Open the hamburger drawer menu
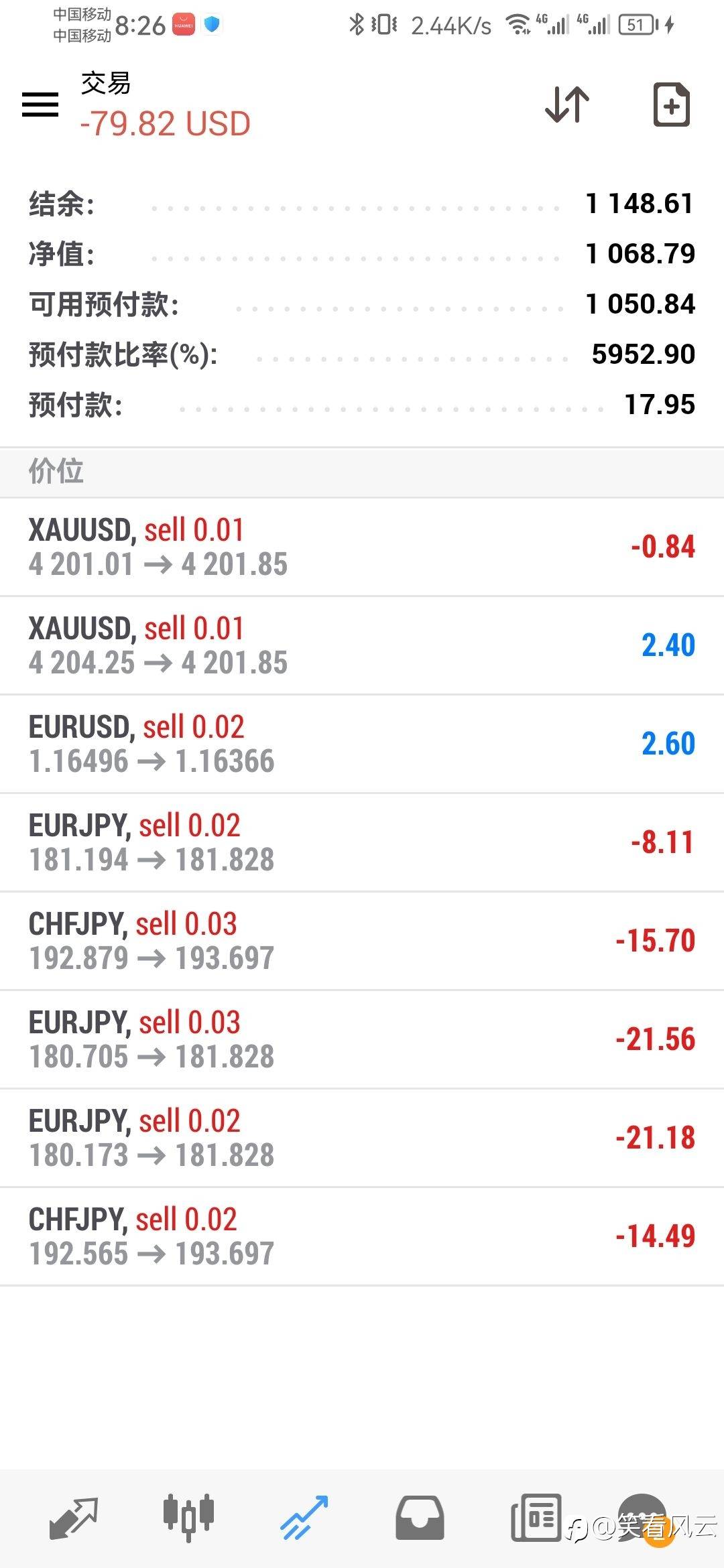This screenshot has width=724, height=1568. 40,105
